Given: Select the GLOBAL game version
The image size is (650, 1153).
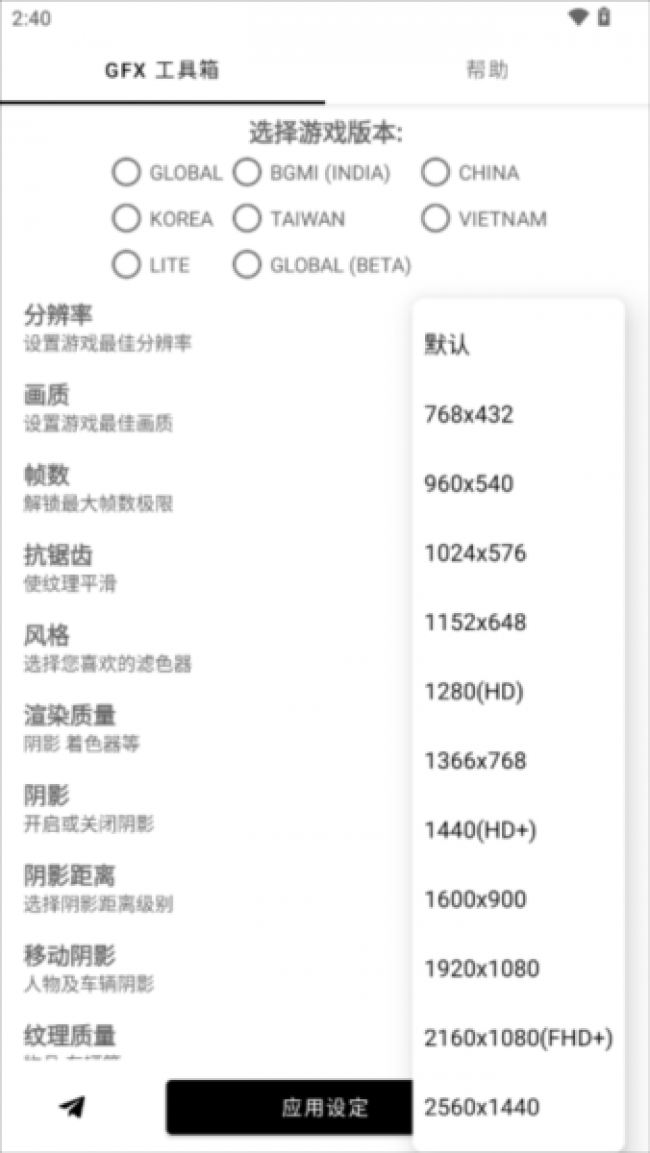Looking at the screenshot, I should (127, 173).
